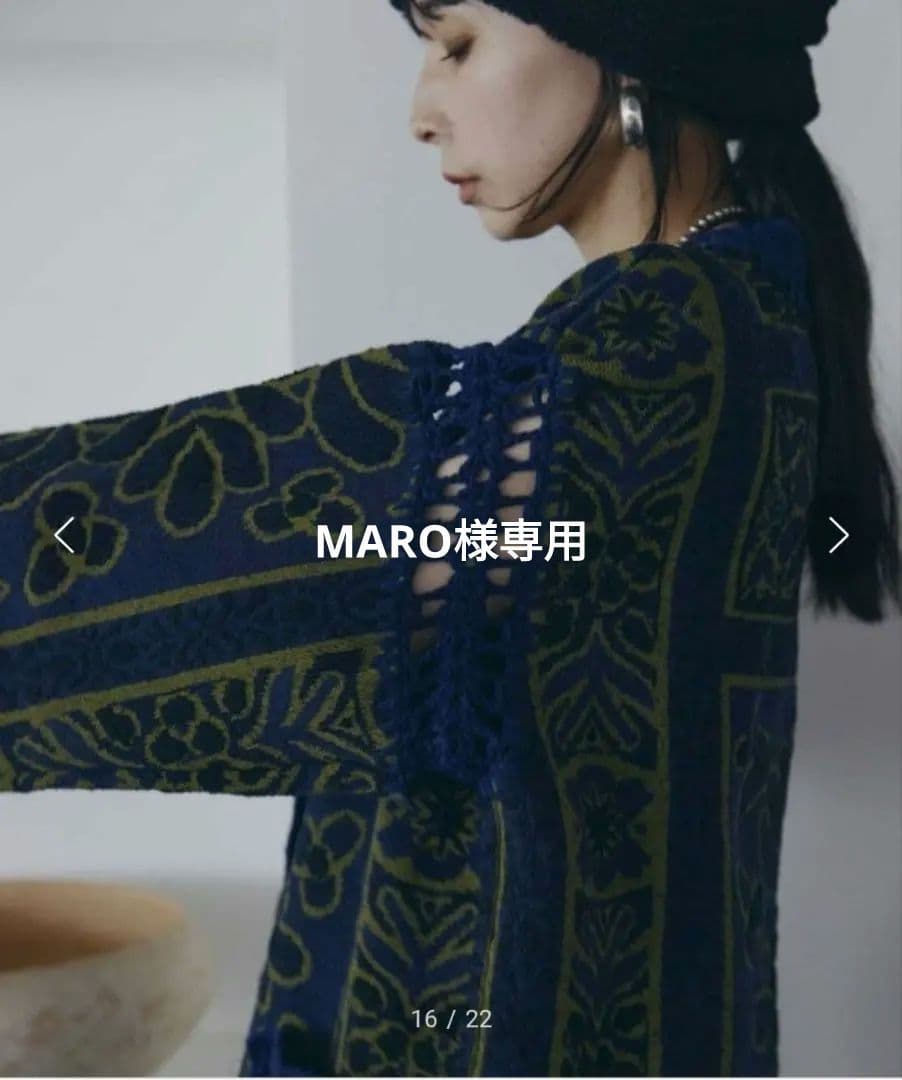Go to the previous image with left arrow
Image resolution: width=902 pixels, height=1080 pixels.
click(x=64, y=535)
